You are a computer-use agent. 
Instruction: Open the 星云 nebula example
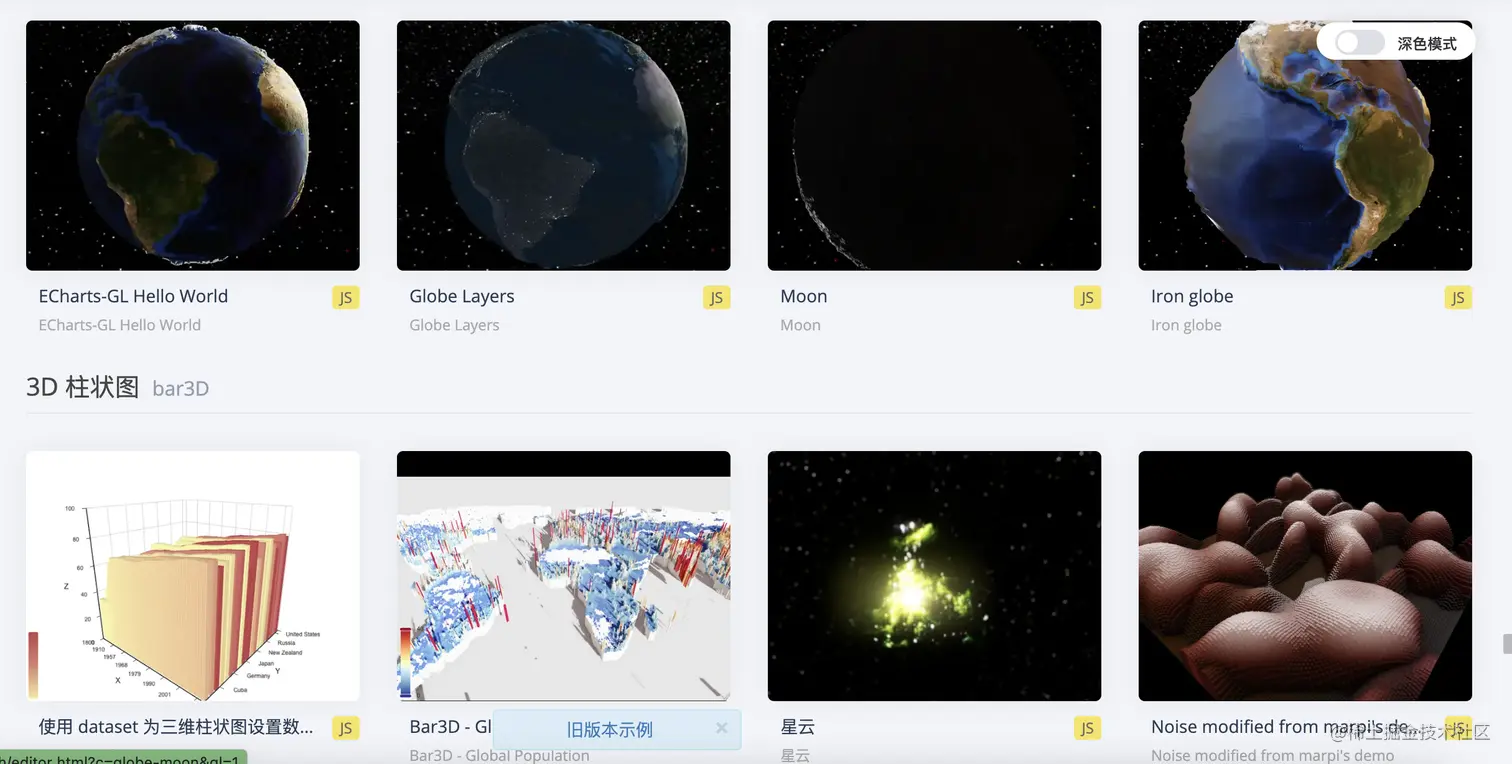pyautogui.click(x=934, y=576)
